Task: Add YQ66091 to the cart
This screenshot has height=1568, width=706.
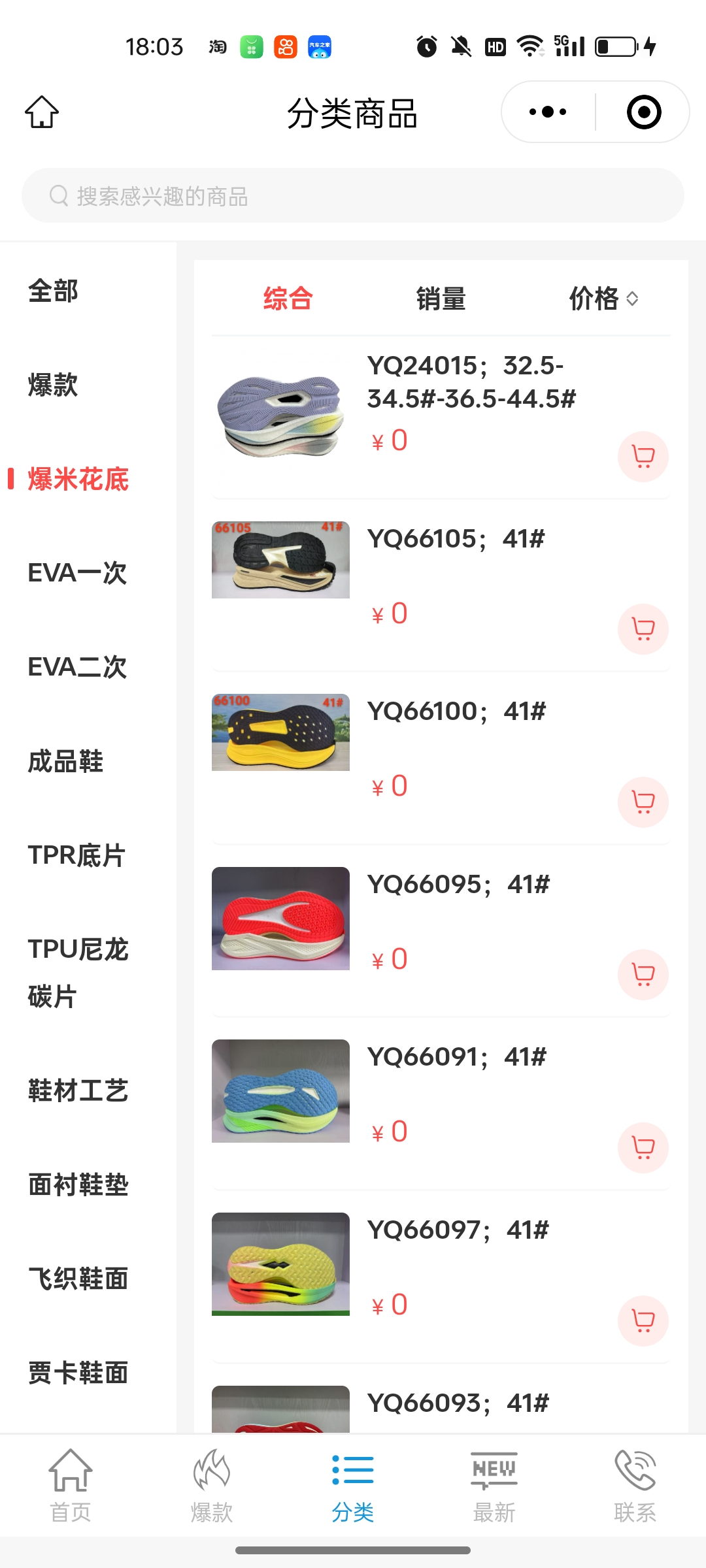Action: point(643,1147)
